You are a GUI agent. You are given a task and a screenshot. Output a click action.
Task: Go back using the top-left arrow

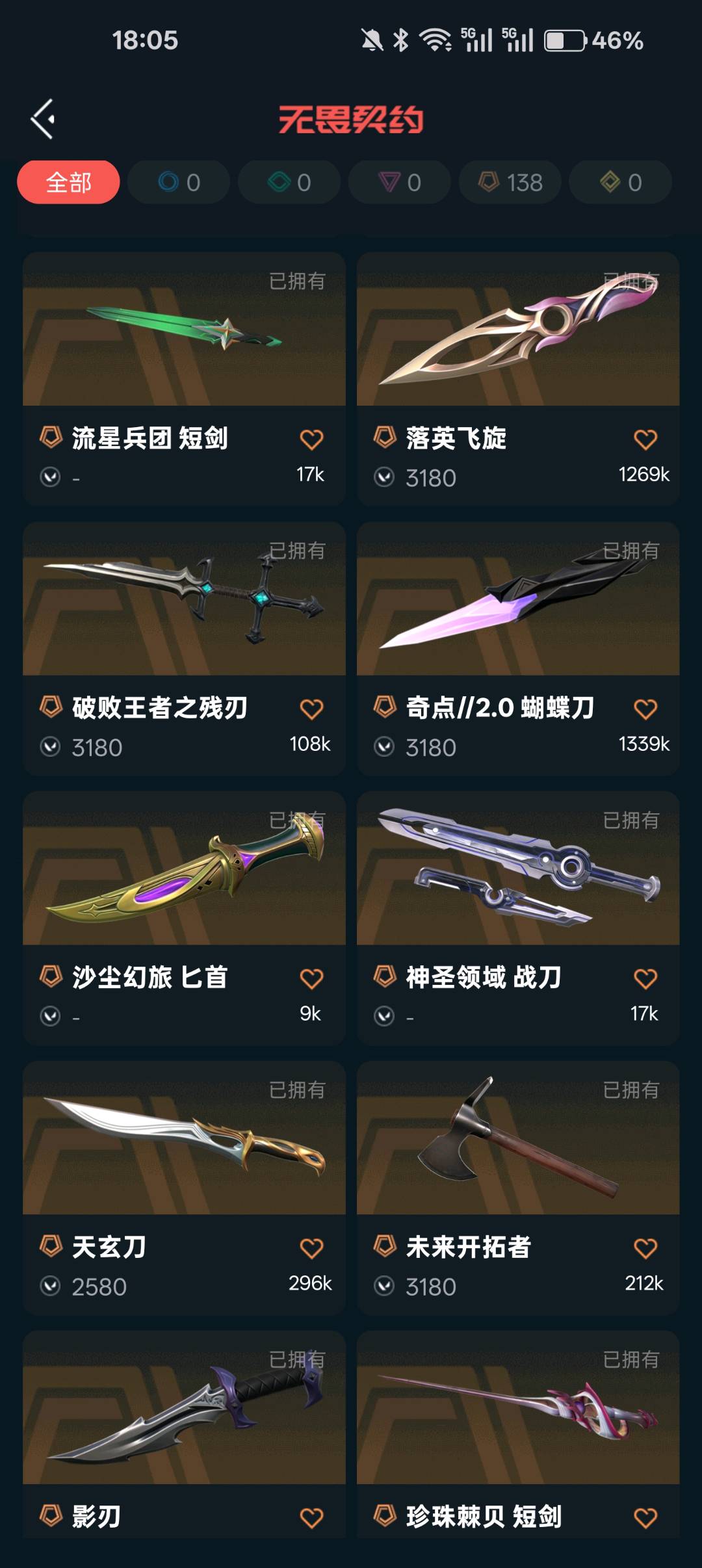tap(43, 119)
